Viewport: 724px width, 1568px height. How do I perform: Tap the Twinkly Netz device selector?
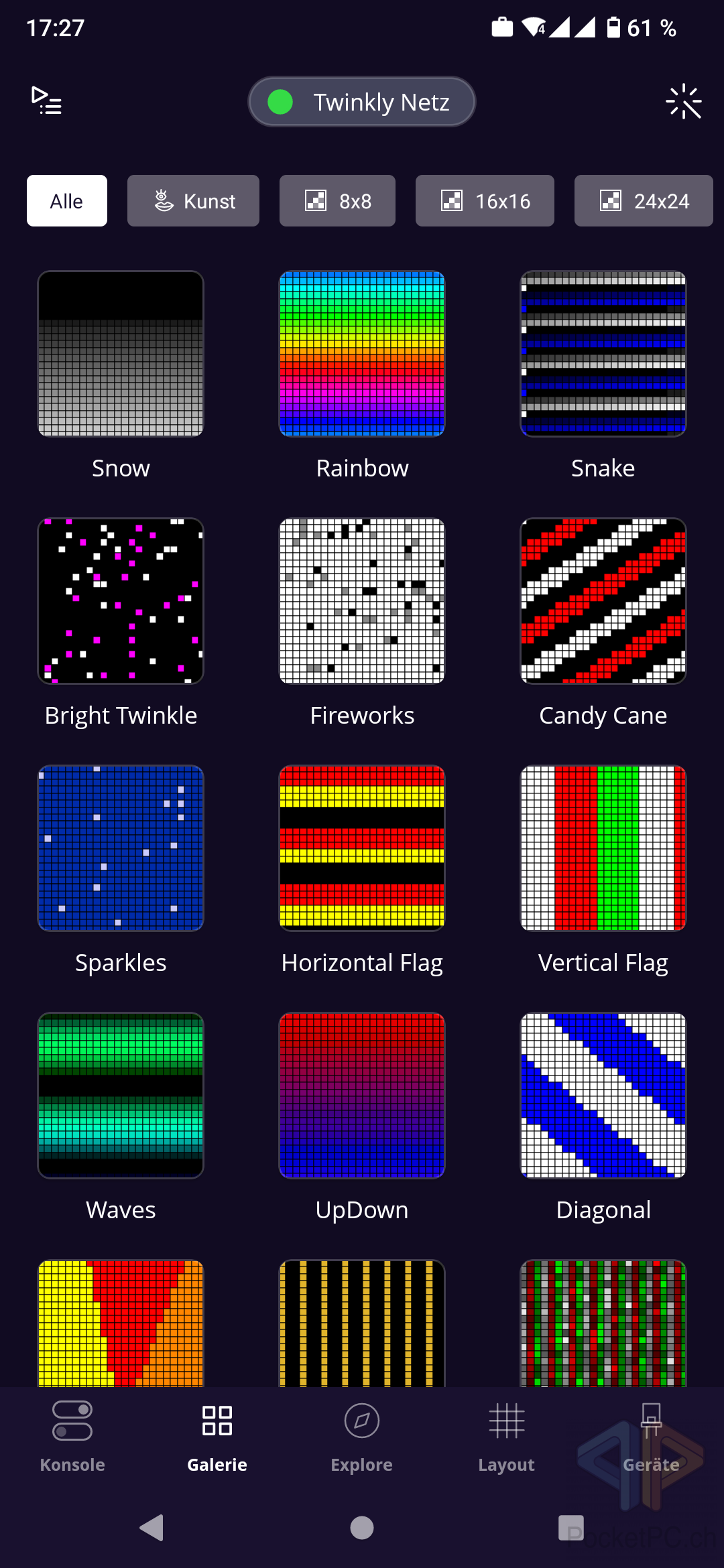(362, 102)
